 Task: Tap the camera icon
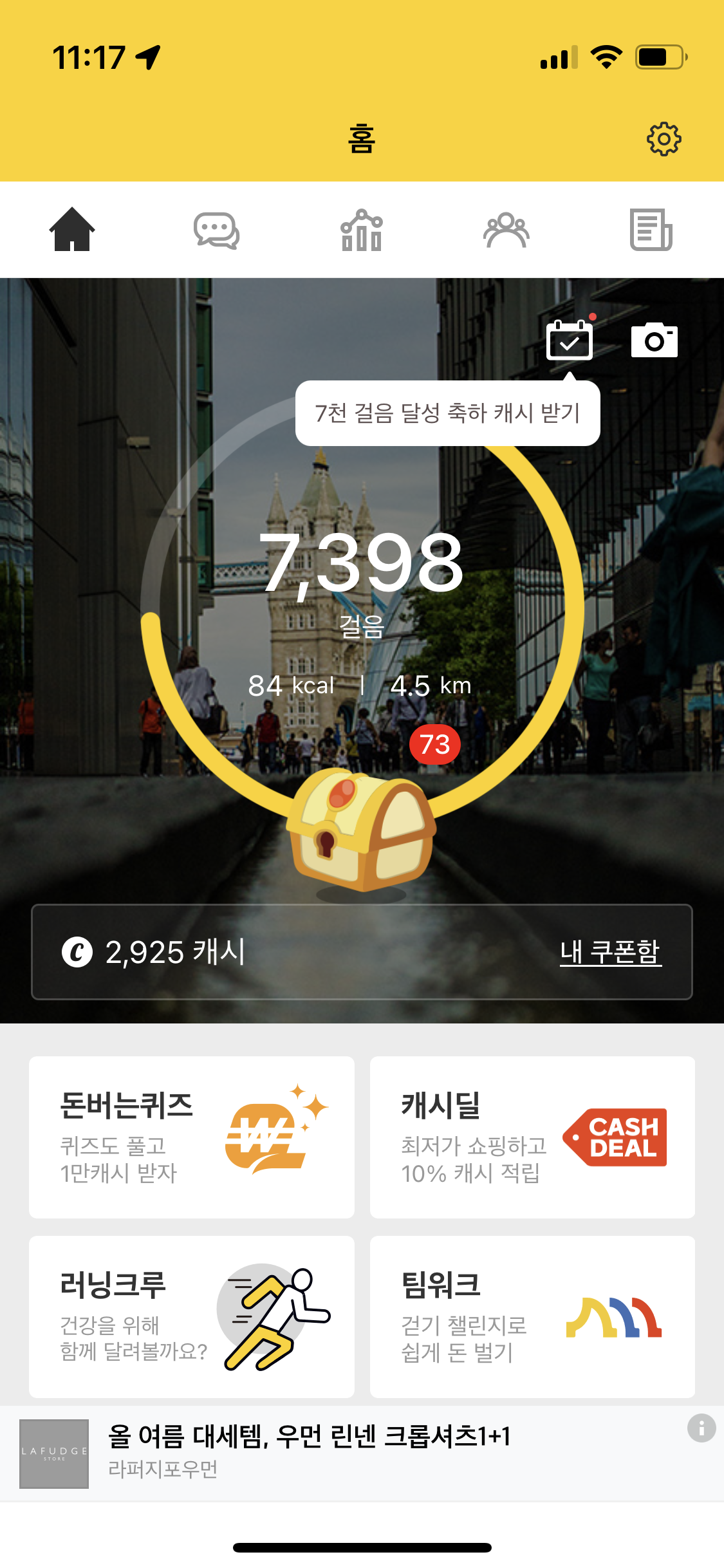(x=654, y=340)
